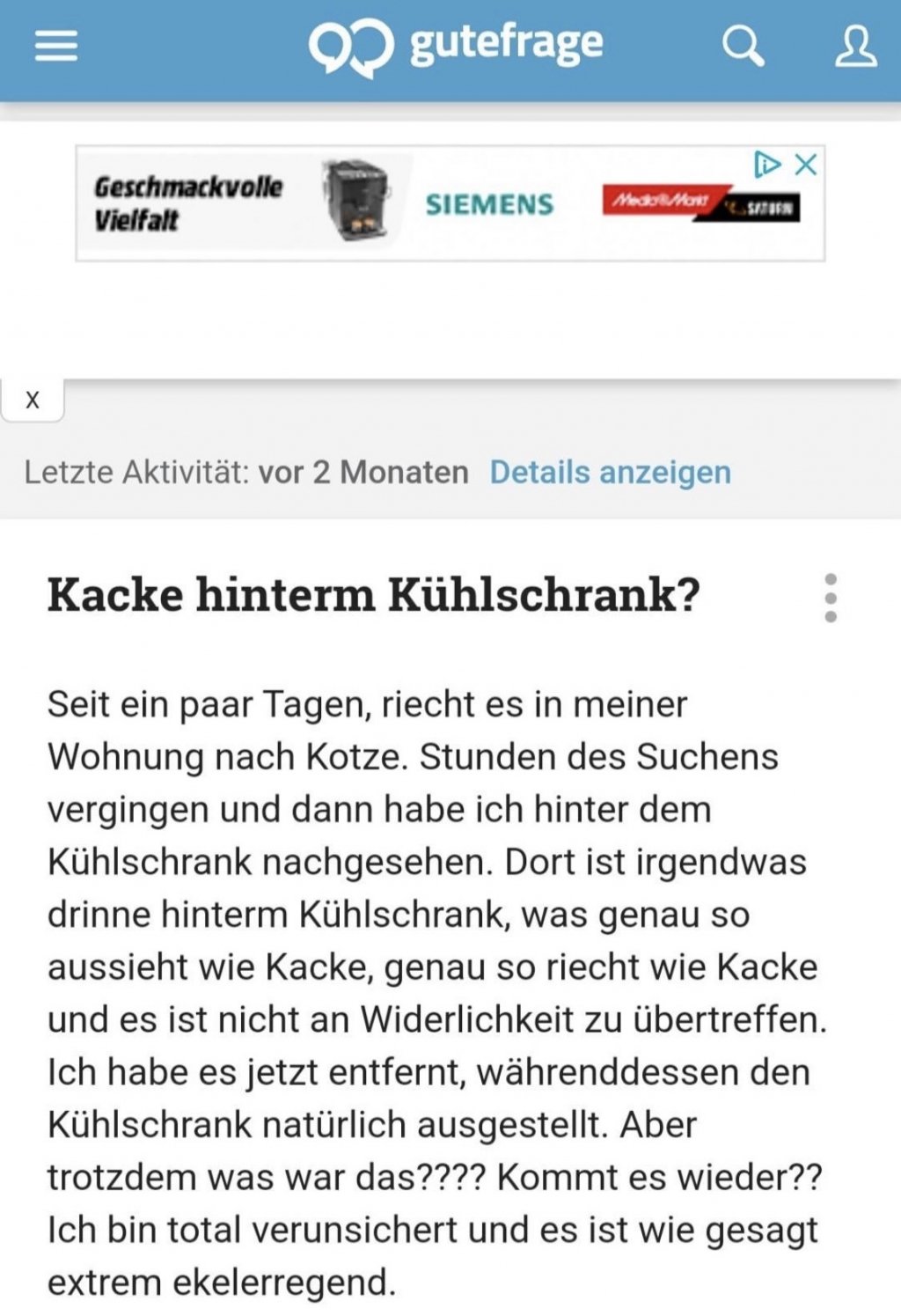The image size is (901, 1316).
Task: Close the Siemens ad banner
Action: 806,165
